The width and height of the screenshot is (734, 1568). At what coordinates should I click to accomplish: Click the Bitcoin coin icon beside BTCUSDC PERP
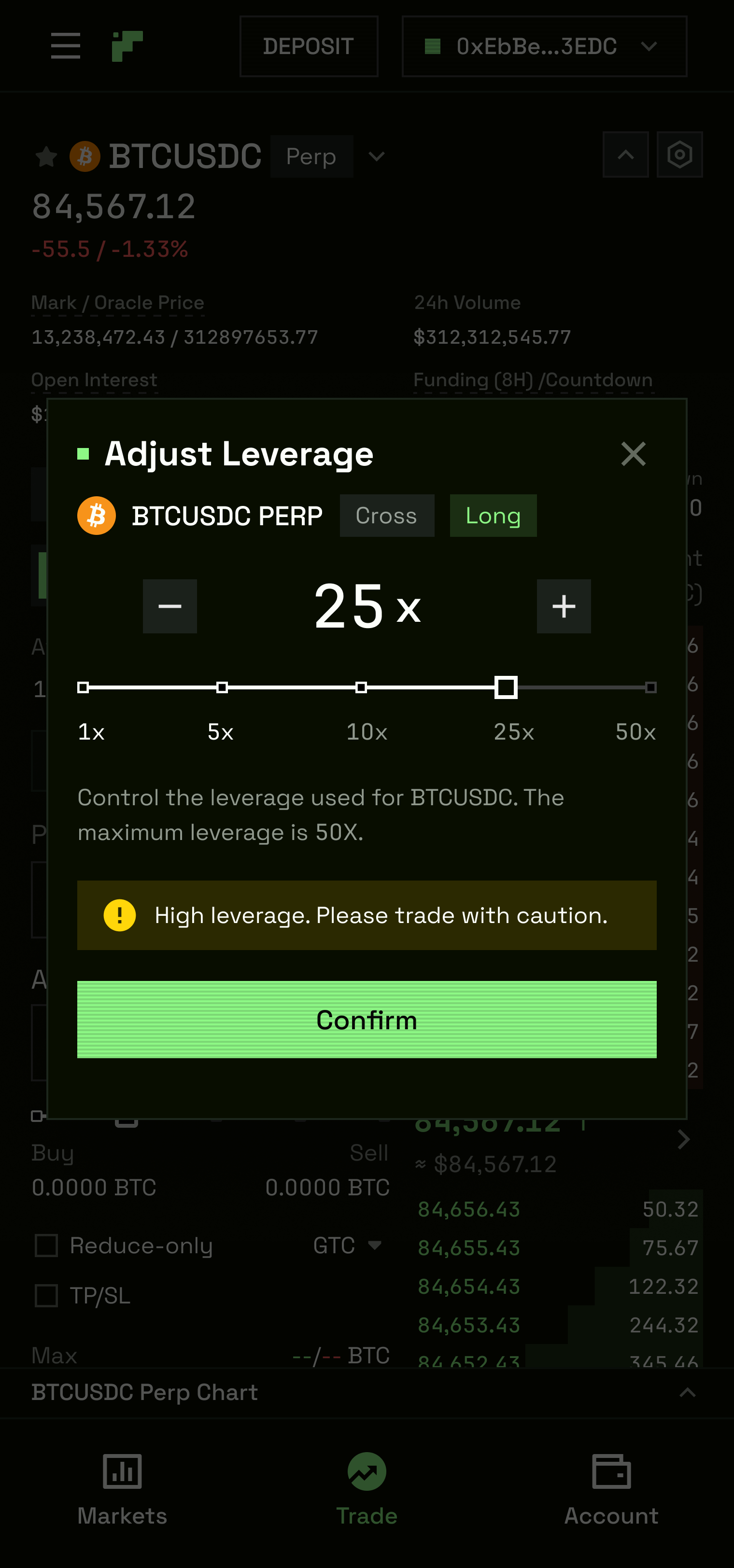[x=96, y=516]
